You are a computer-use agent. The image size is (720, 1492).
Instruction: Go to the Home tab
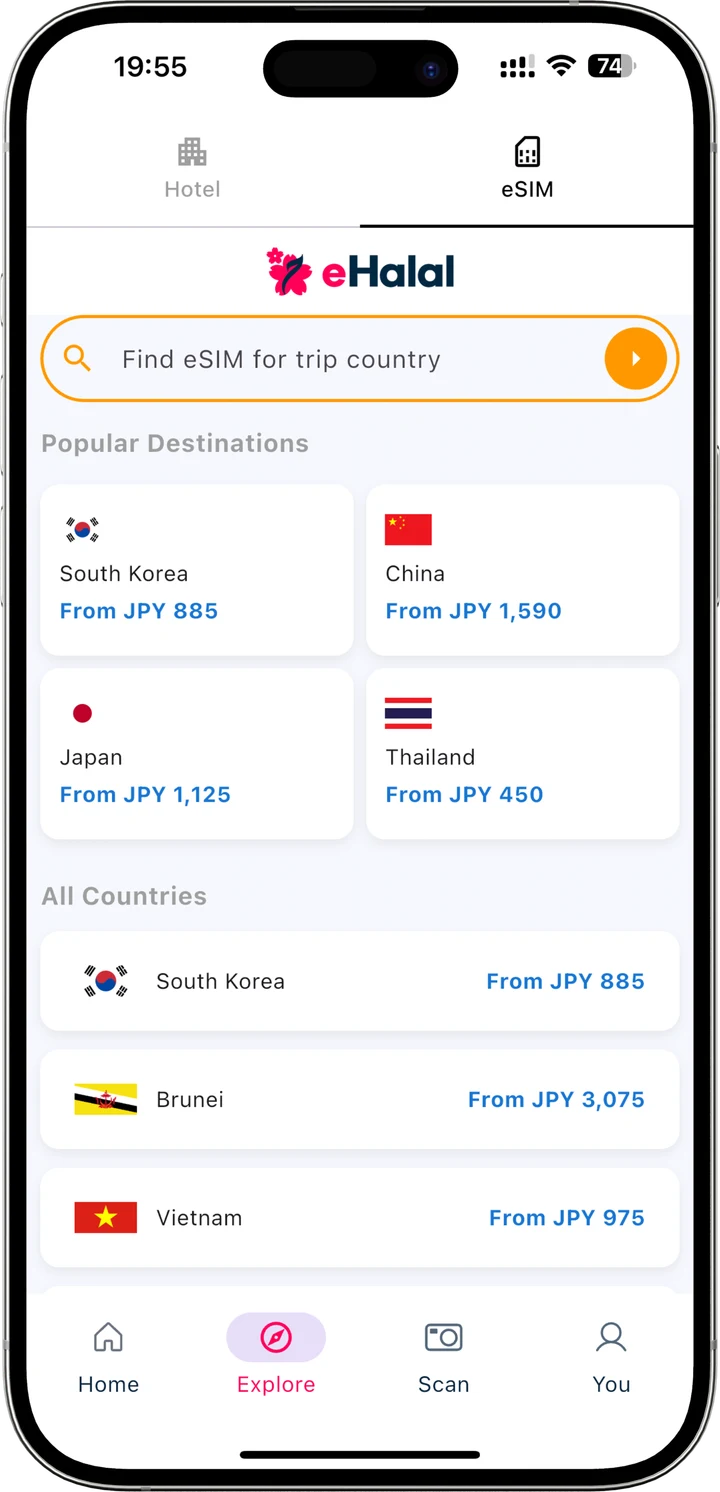(x=108, y=1356)
